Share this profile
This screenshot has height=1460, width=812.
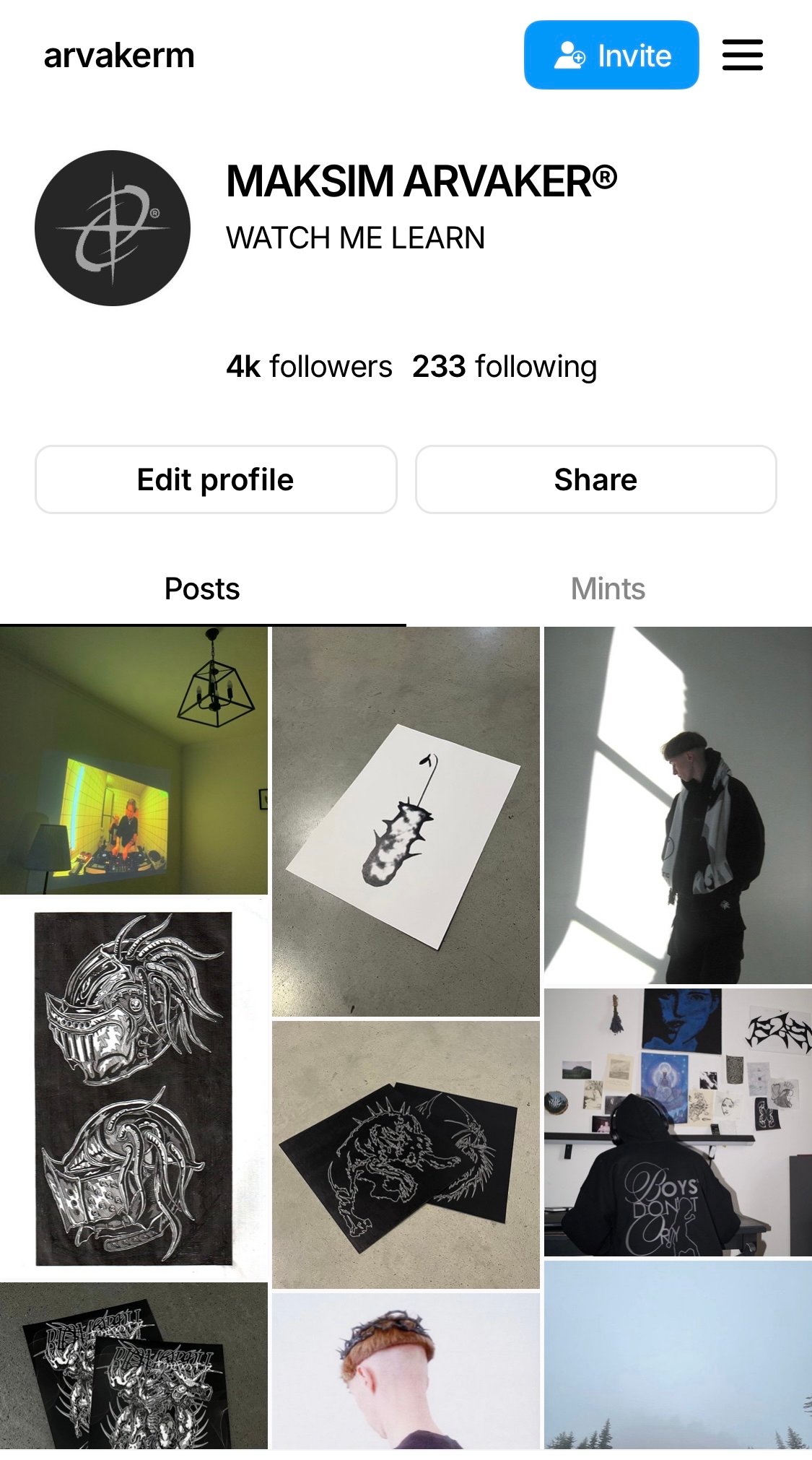coord(595,479)
